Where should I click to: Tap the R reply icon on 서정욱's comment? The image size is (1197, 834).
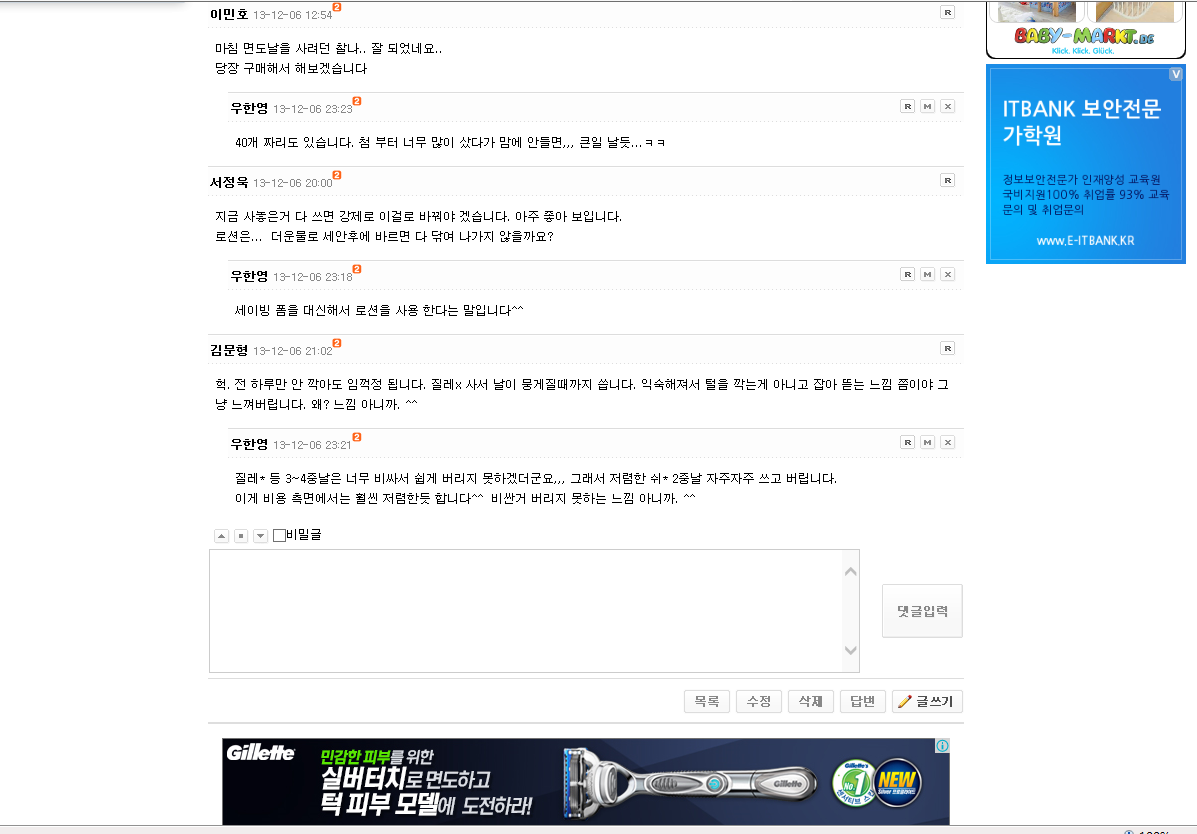pos(947,180)
